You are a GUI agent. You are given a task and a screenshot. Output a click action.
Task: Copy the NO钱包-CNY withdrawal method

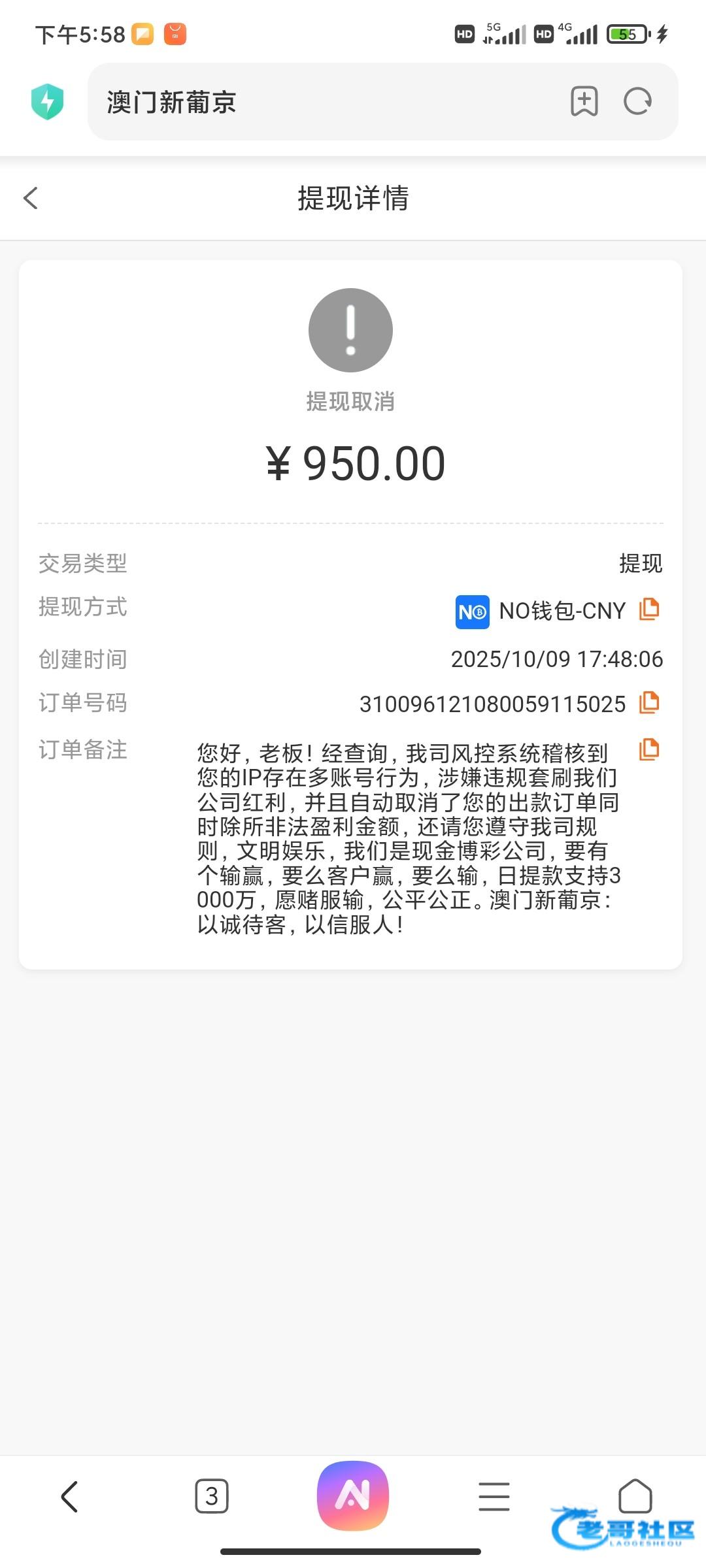coord(648,609)
